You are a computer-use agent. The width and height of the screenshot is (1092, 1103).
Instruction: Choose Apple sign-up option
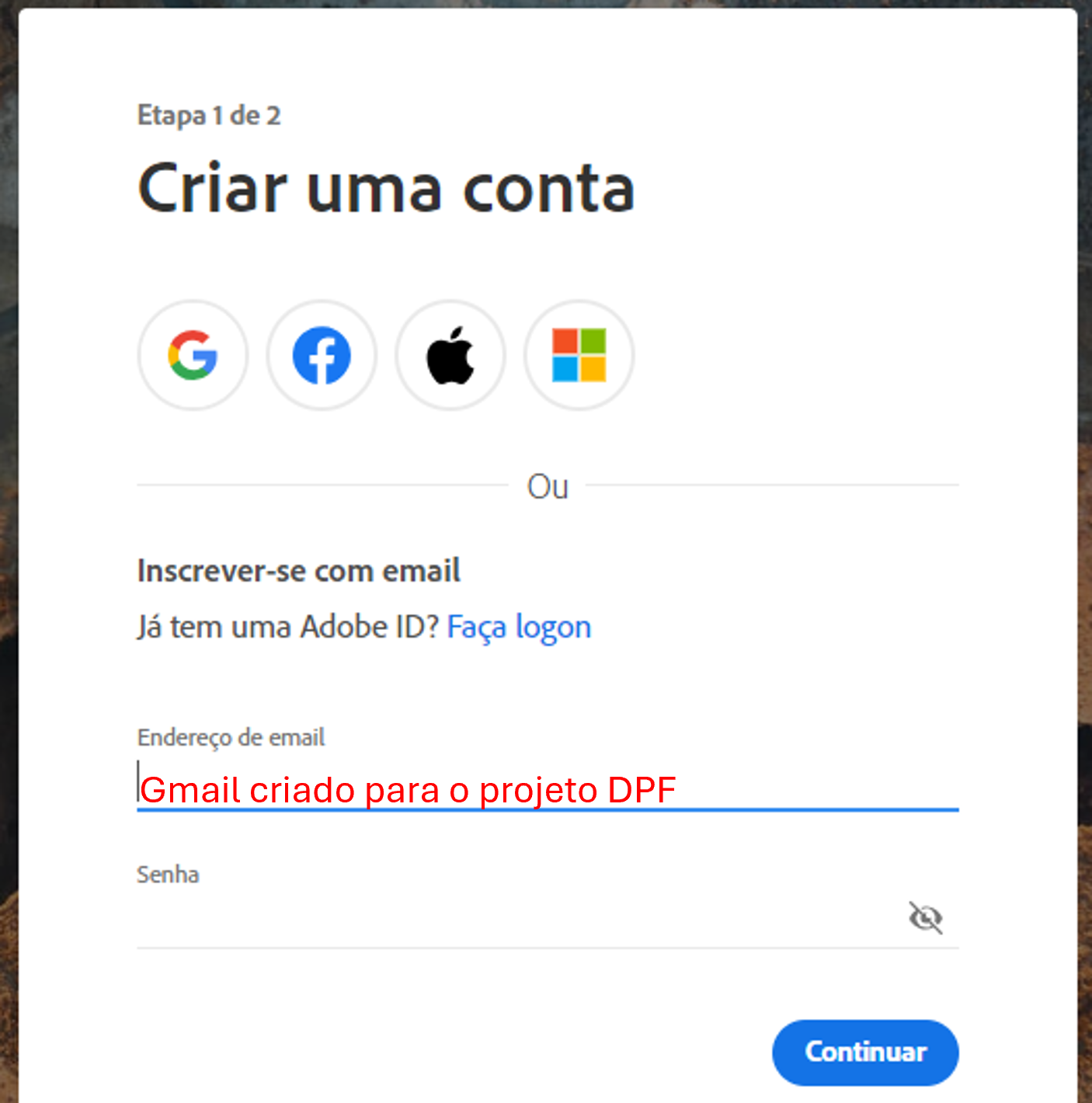pyautogui.click(x=450, y=355)
